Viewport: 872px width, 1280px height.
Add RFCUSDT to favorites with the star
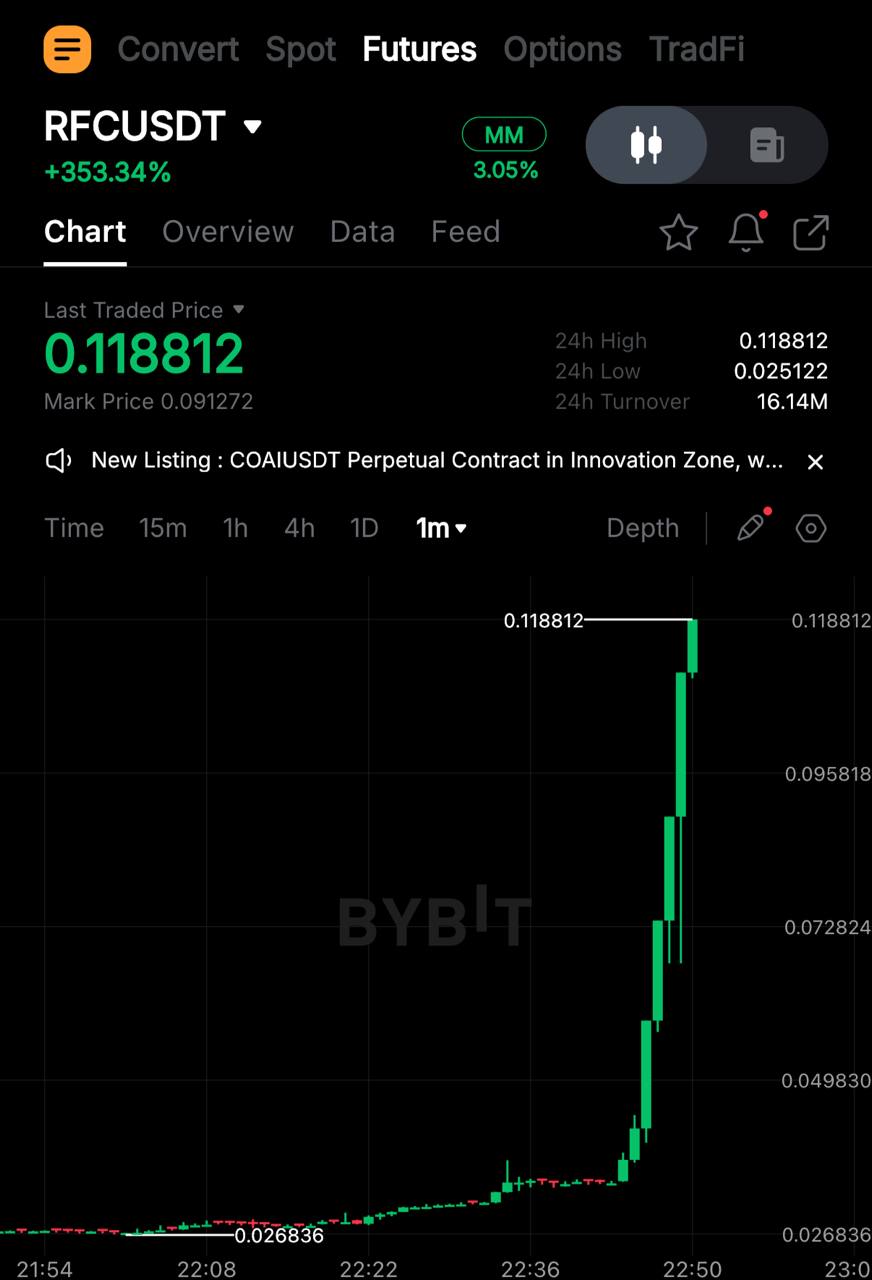pyautogui.click(x=678, y=233)
